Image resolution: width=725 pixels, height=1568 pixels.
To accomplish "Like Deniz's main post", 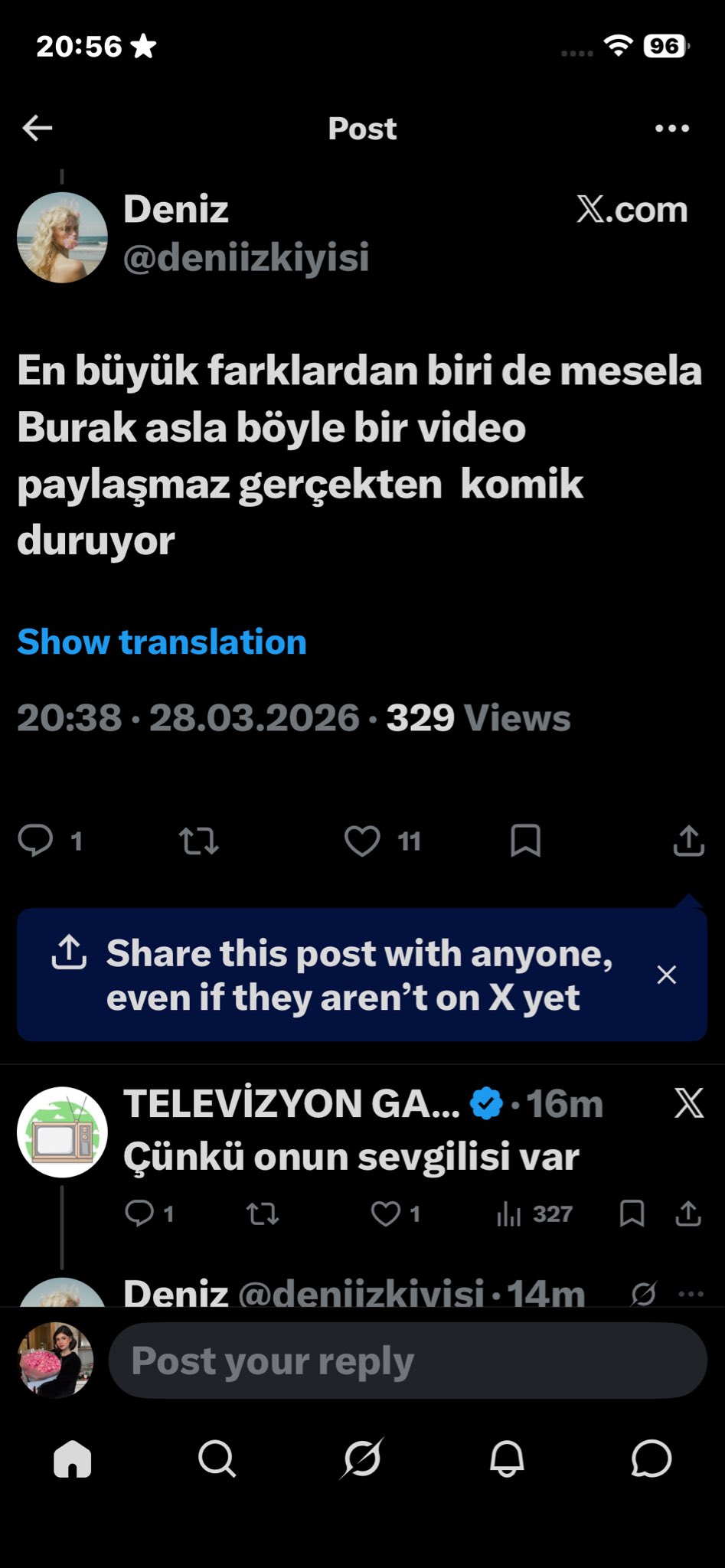I will (362, 841).
